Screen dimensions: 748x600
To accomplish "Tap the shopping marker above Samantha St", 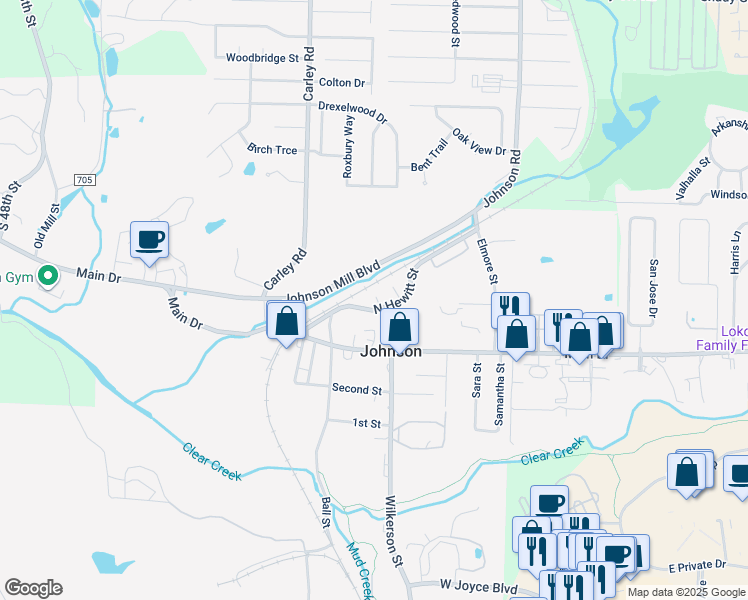I will 517,335.
